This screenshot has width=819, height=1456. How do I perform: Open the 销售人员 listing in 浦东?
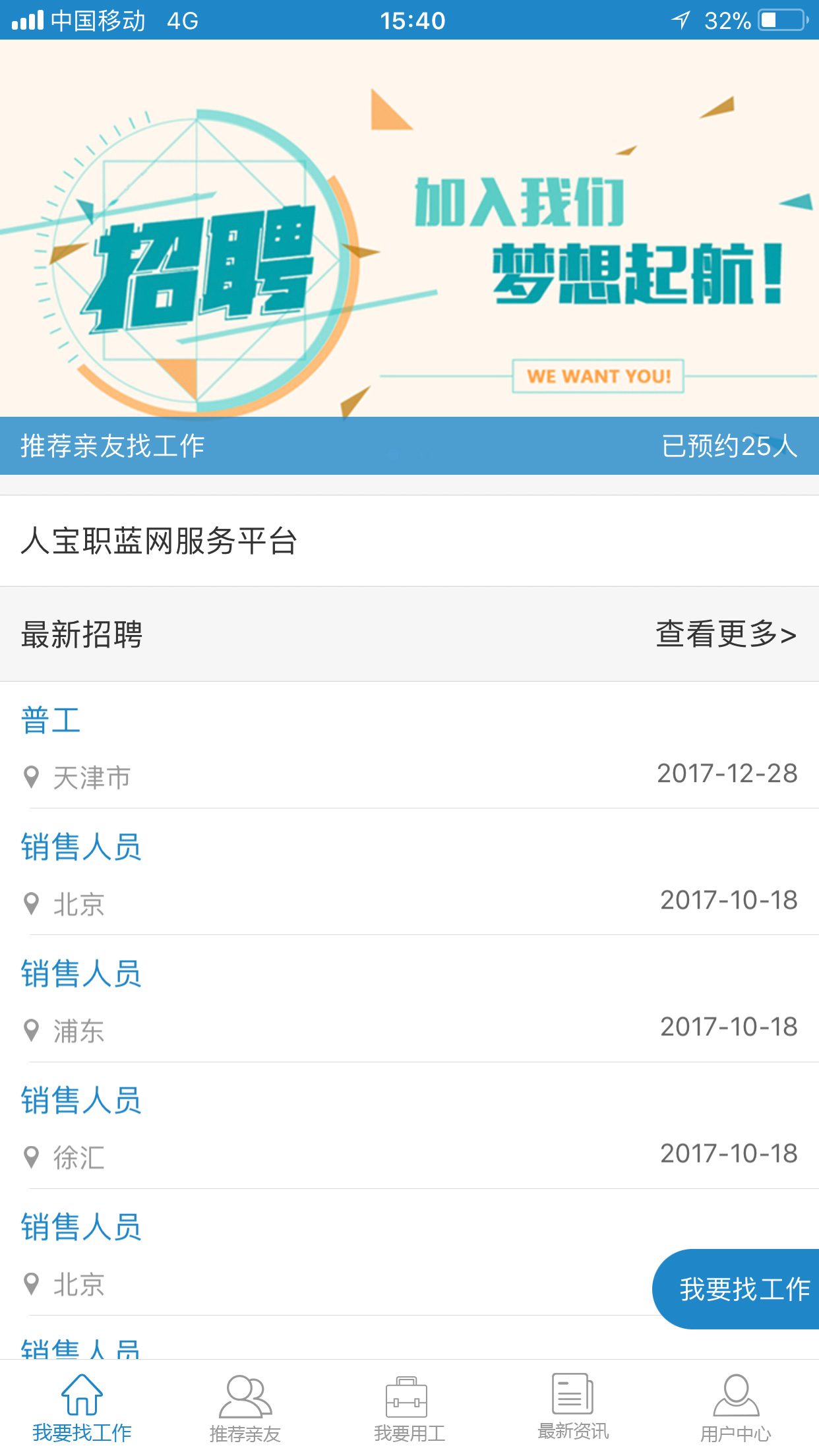click(x=80, y=975)
